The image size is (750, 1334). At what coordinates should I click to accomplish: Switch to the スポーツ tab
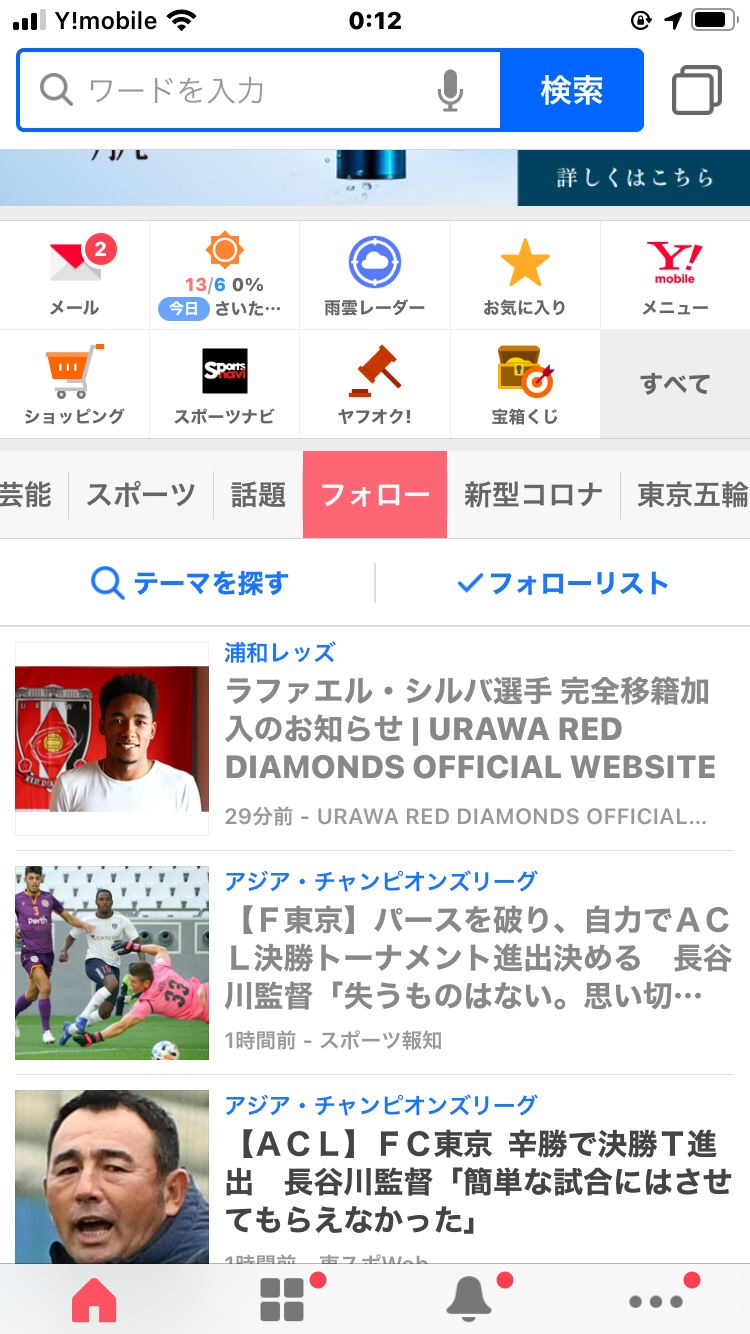tap(141, 495)
